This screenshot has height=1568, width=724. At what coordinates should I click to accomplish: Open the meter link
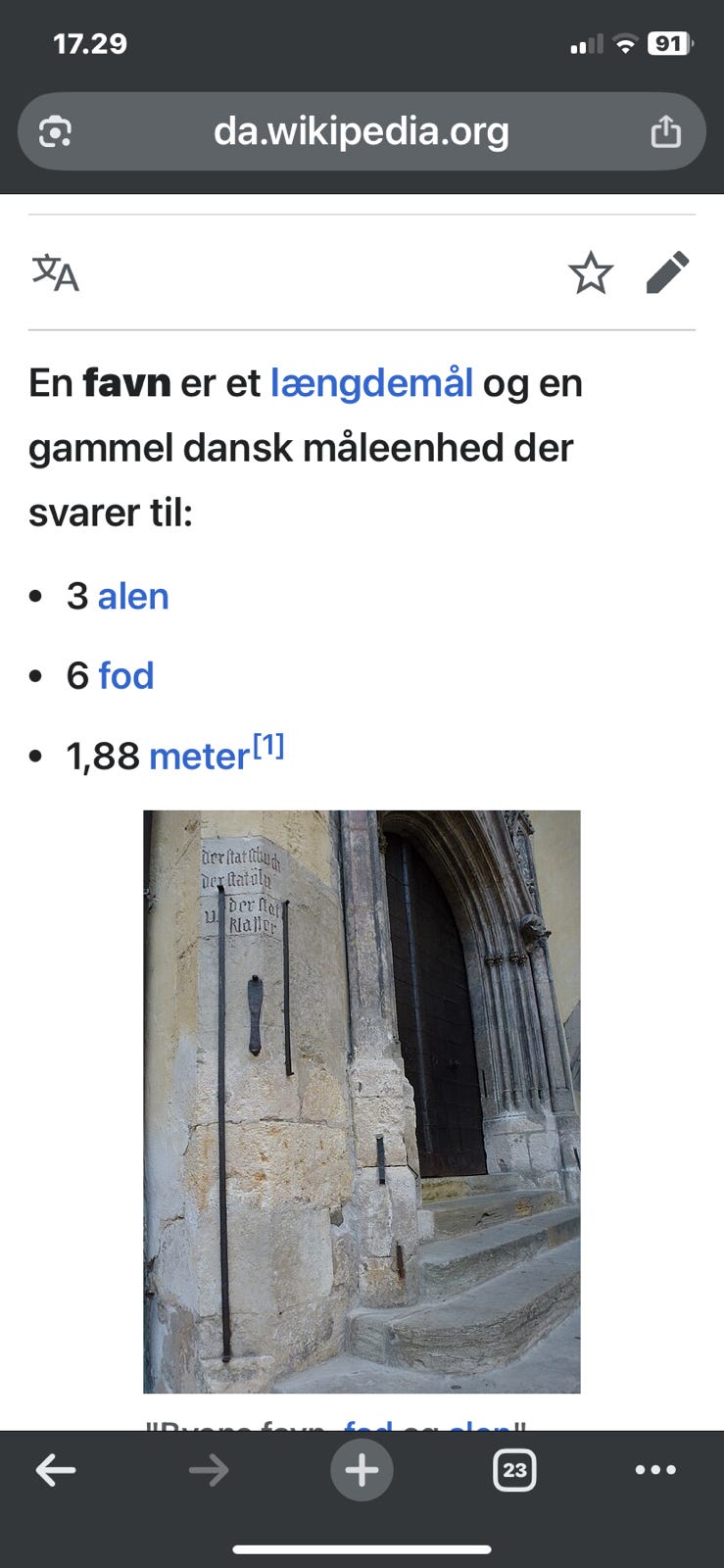click(x=199, y=756)
